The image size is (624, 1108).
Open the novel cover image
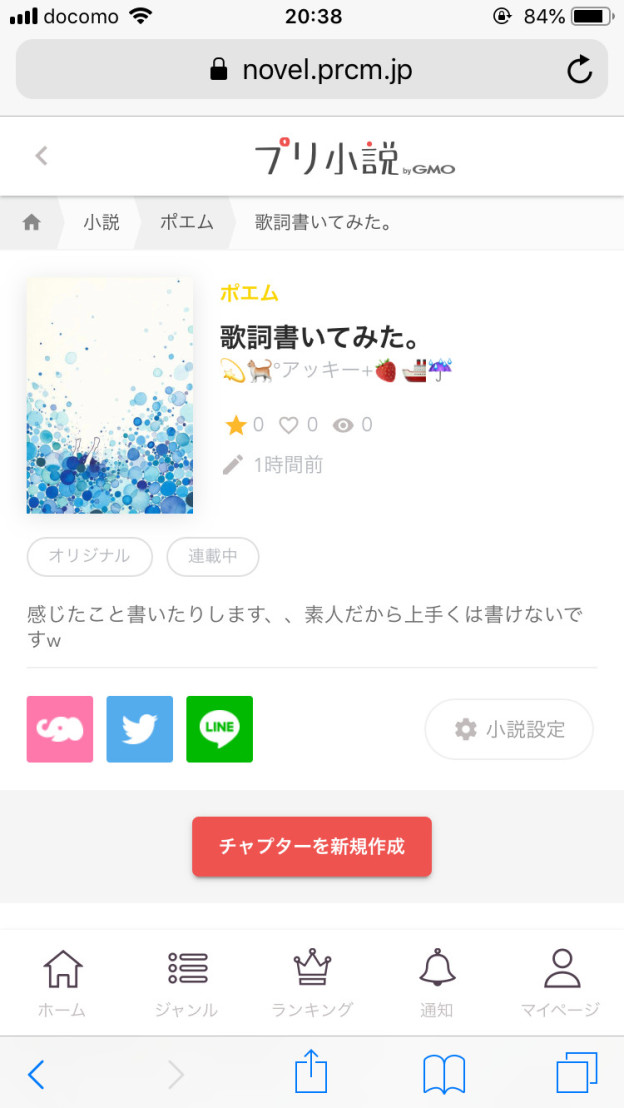click(x=110, y=396)
